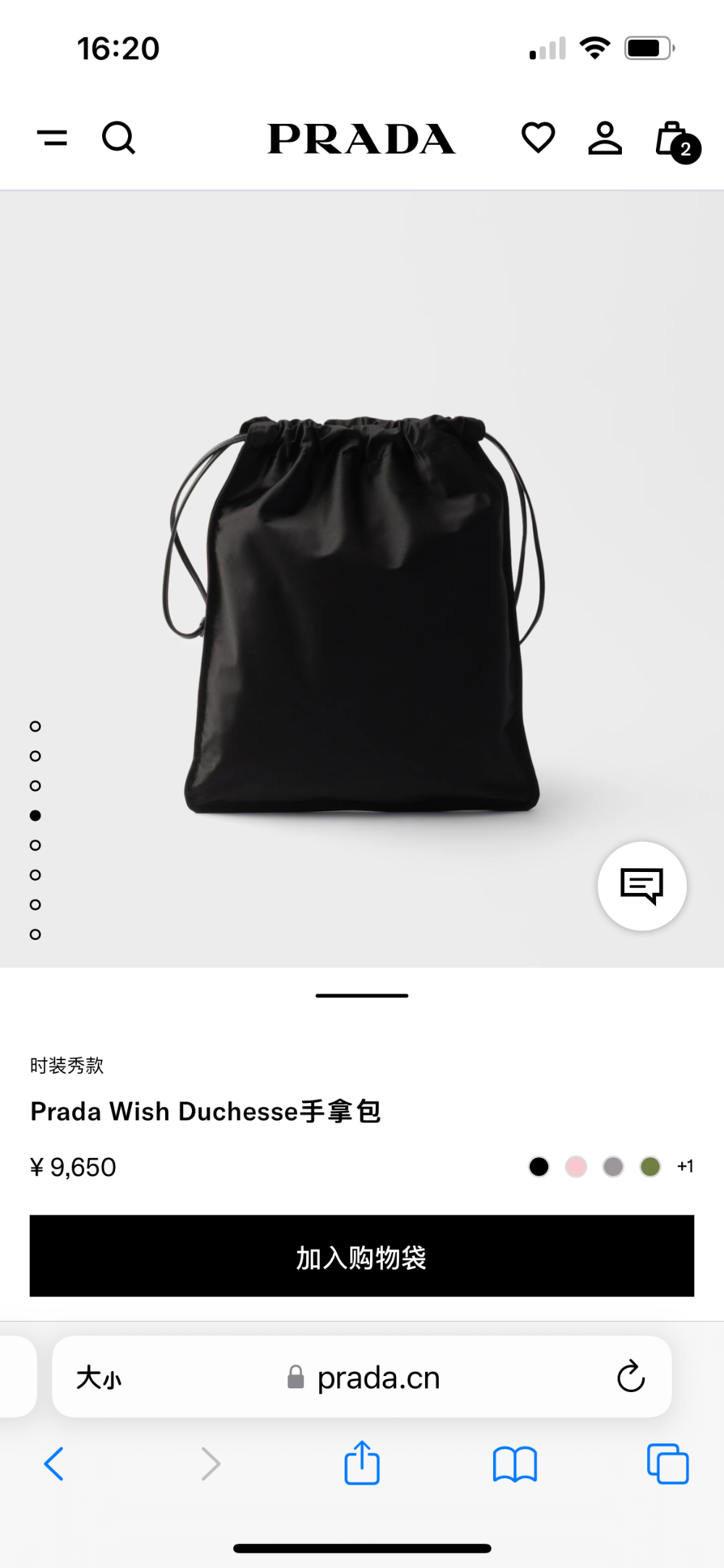Open the Safari share sheet
This screenshot has height=1568, width=724.
362,1463
